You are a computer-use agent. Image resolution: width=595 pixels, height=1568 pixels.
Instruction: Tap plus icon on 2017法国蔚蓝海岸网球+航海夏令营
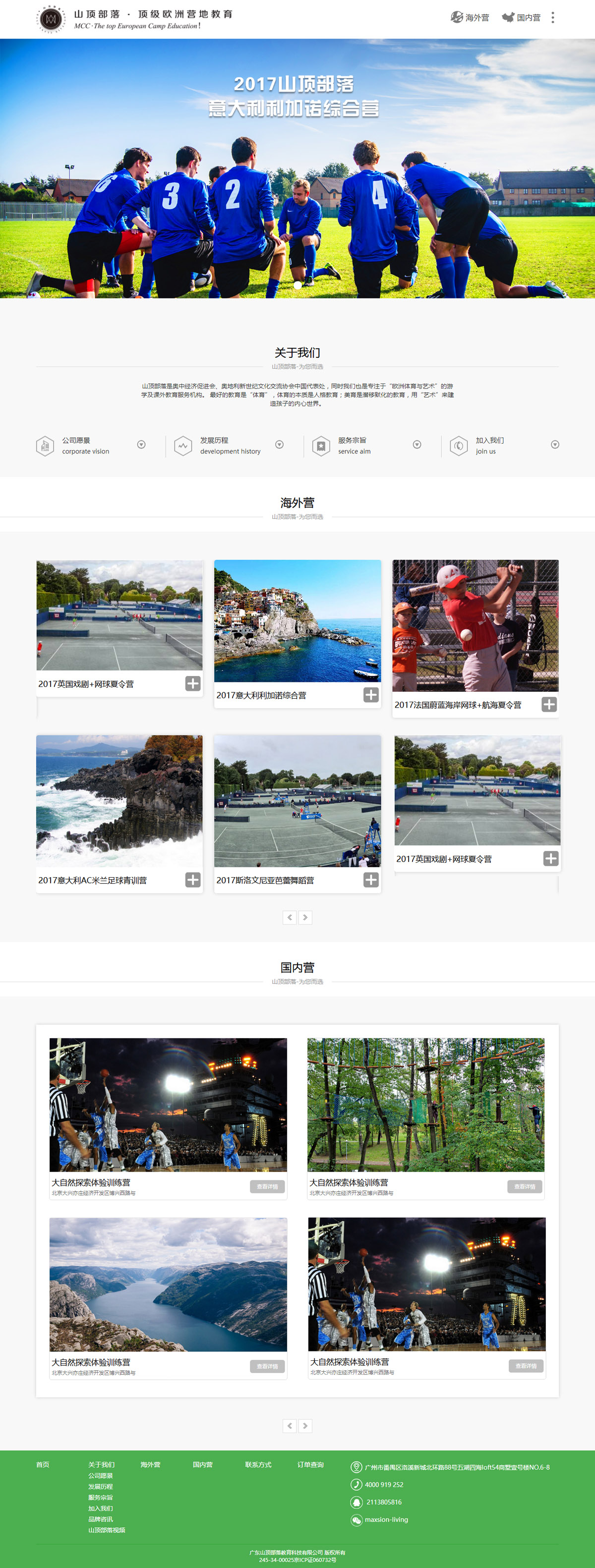point(549,704)
